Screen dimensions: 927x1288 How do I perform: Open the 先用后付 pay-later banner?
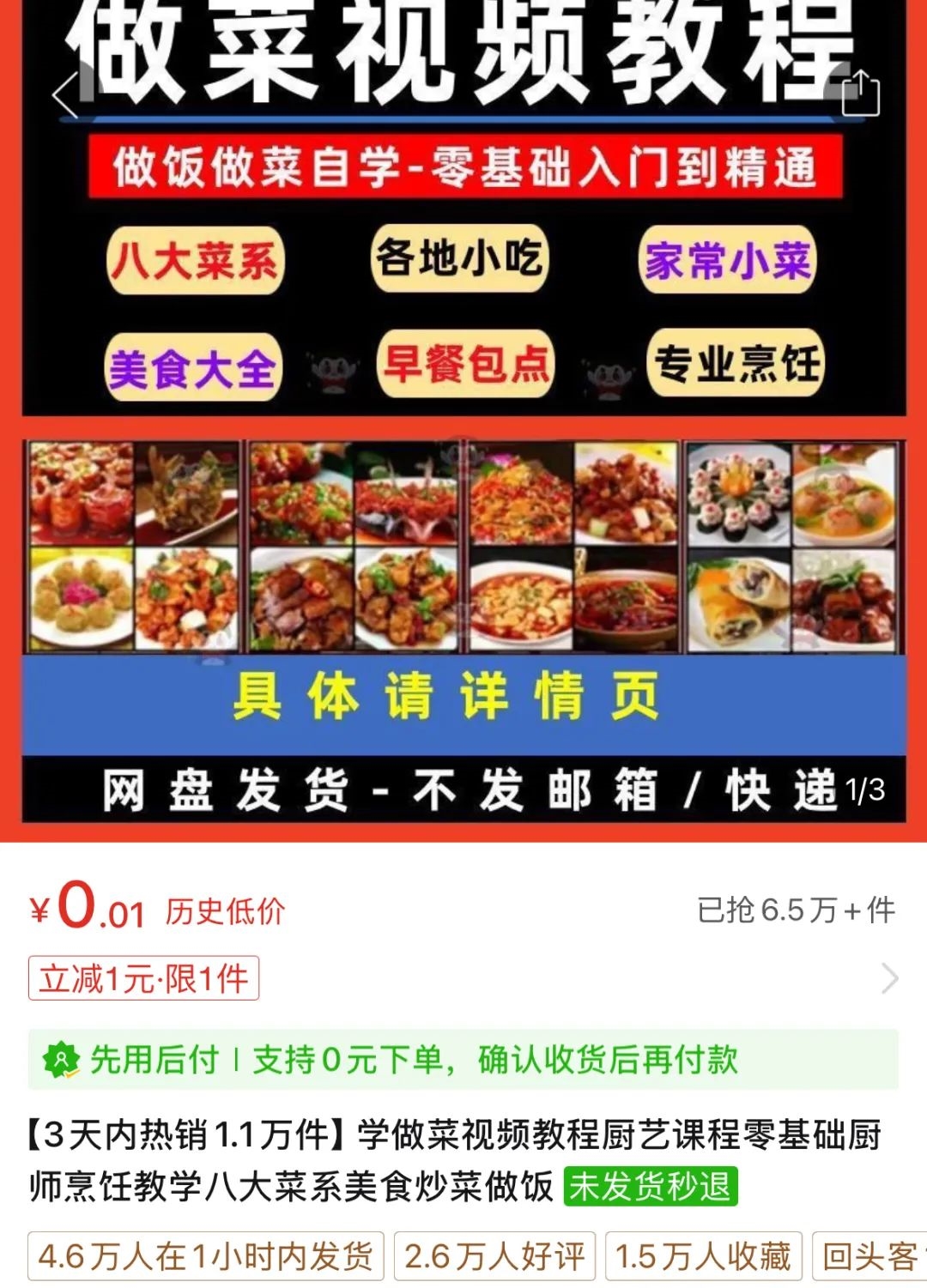463,1060
